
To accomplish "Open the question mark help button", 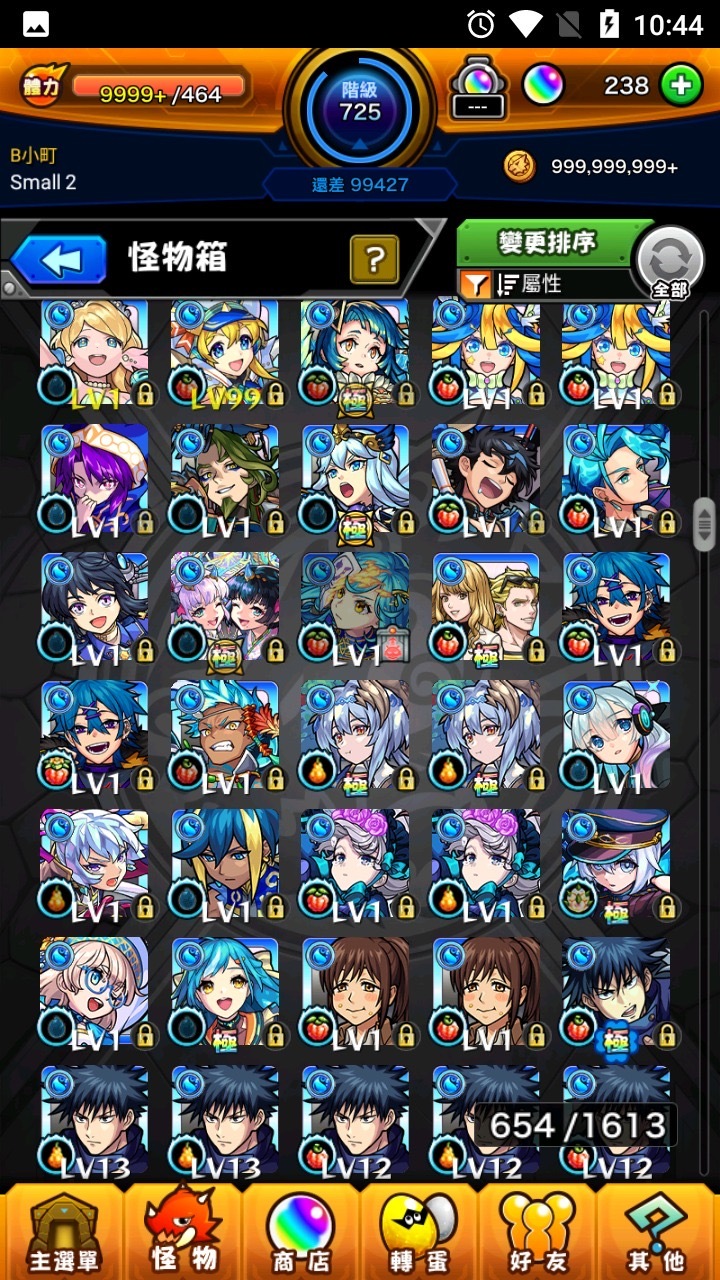I will click(x=374, y=260).
